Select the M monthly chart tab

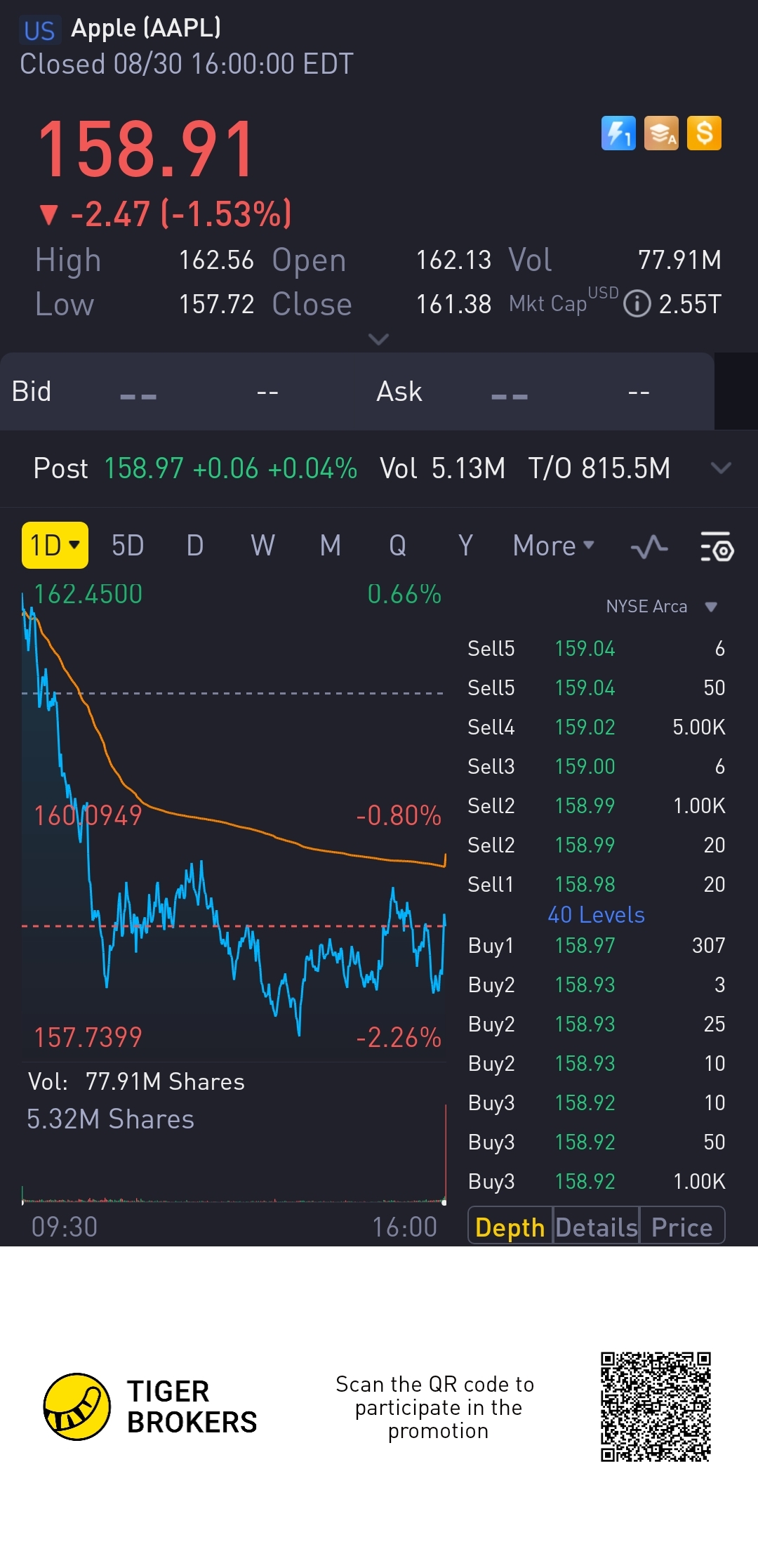coord(331,546)
